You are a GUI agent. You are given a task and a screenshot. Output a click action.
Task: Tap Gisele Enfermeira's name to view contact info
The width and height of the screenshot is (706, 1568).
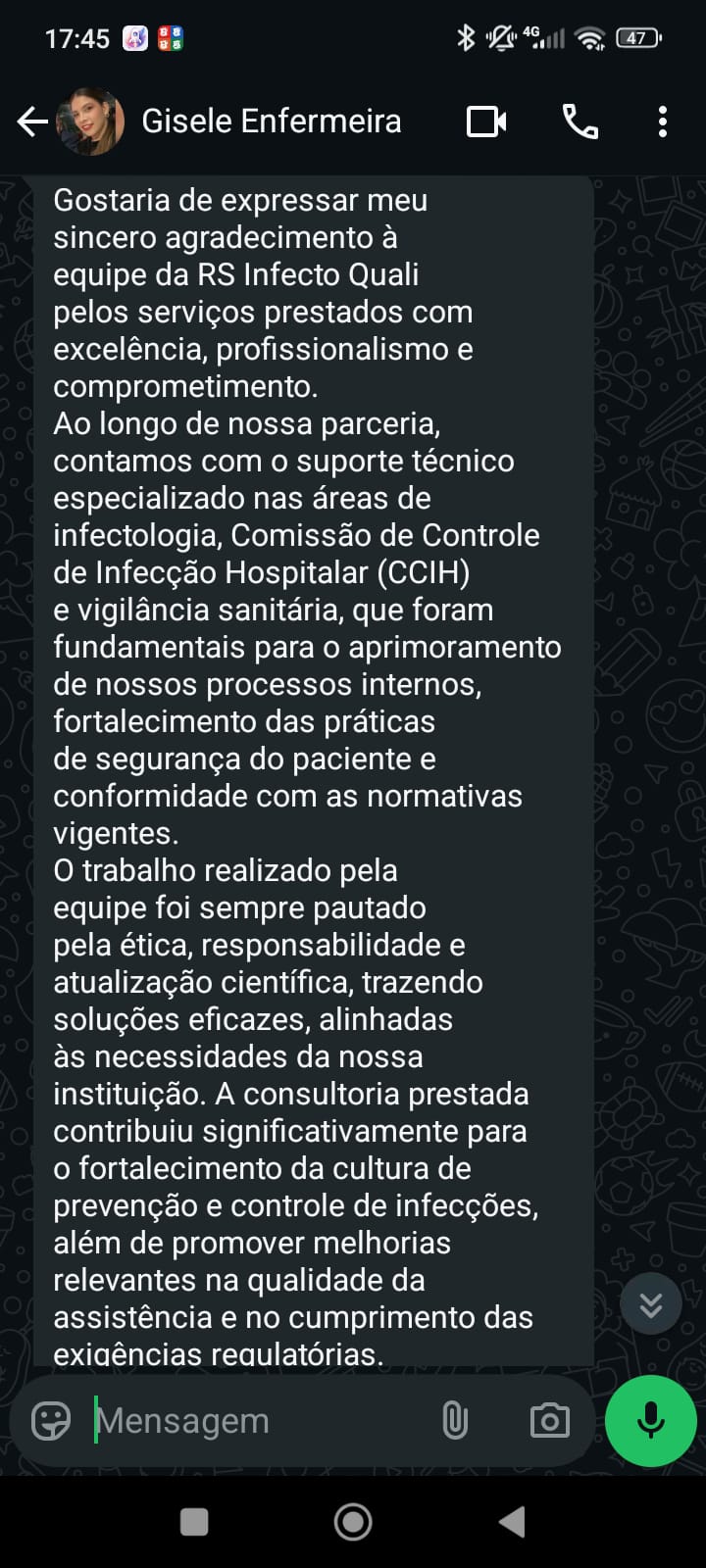point(272,121)
